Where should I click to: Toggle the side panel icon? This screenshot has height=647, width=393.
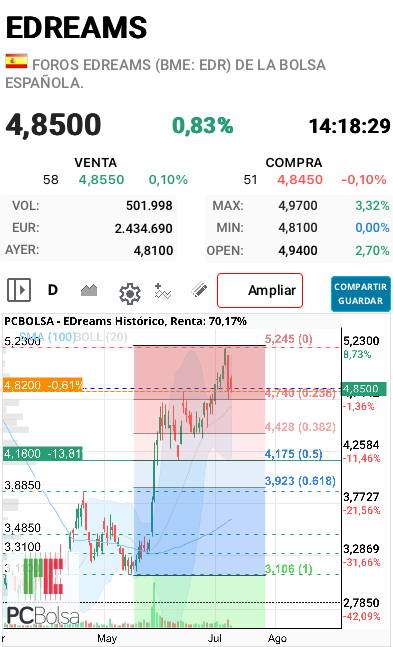[x=19, y=290]
